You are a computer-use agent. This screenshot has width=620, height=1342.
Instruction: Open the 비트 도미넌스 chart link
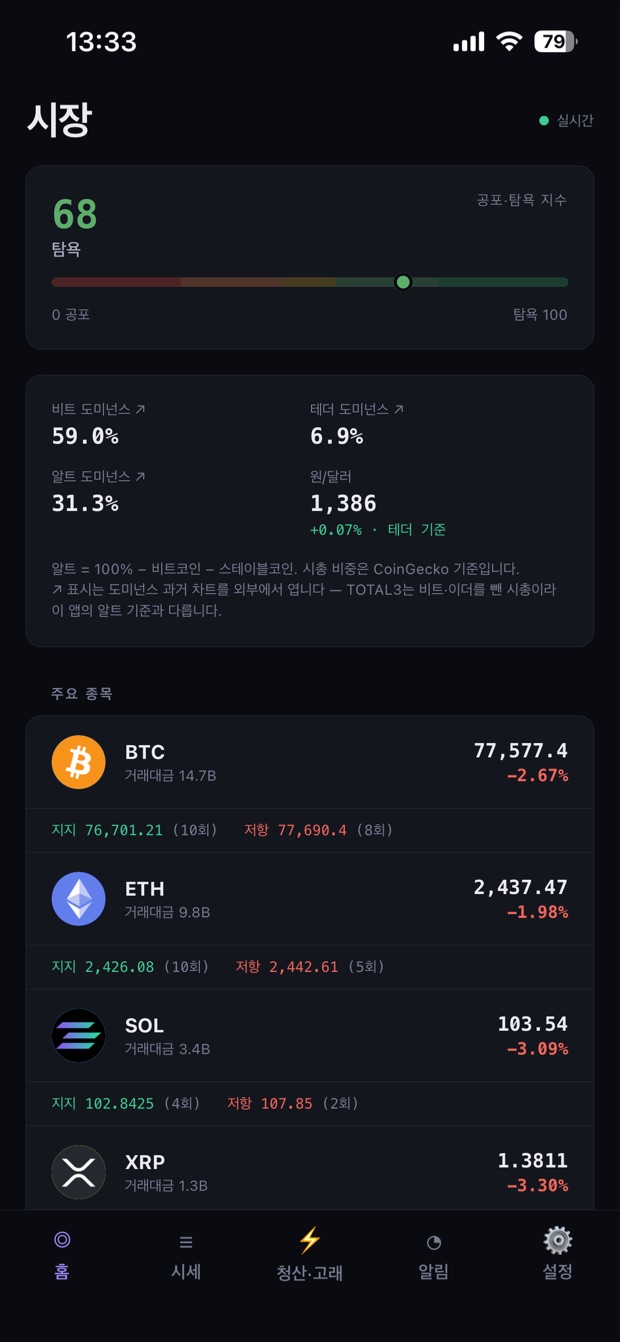[99, 409]
